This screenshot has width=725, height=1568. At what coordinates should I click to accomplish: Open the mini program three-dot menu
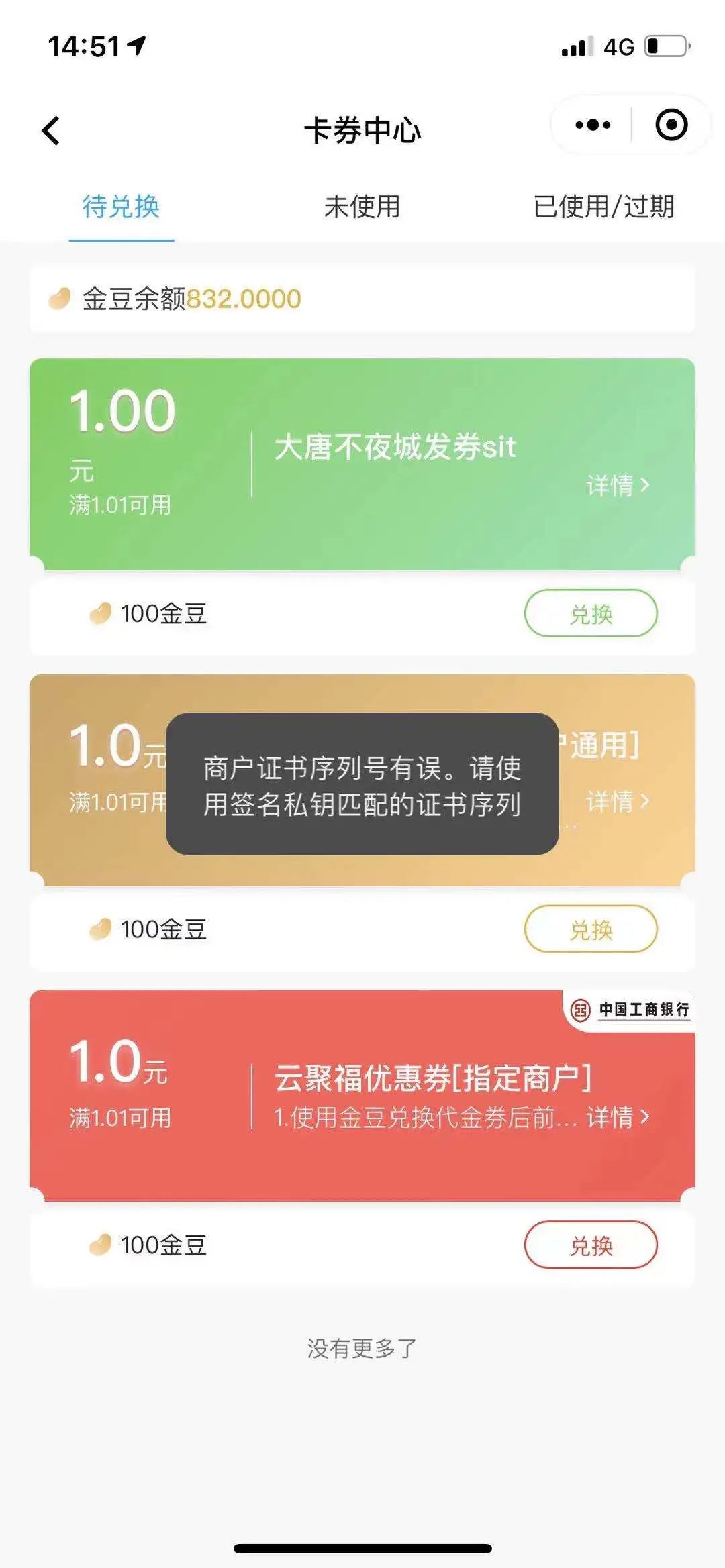593,125
